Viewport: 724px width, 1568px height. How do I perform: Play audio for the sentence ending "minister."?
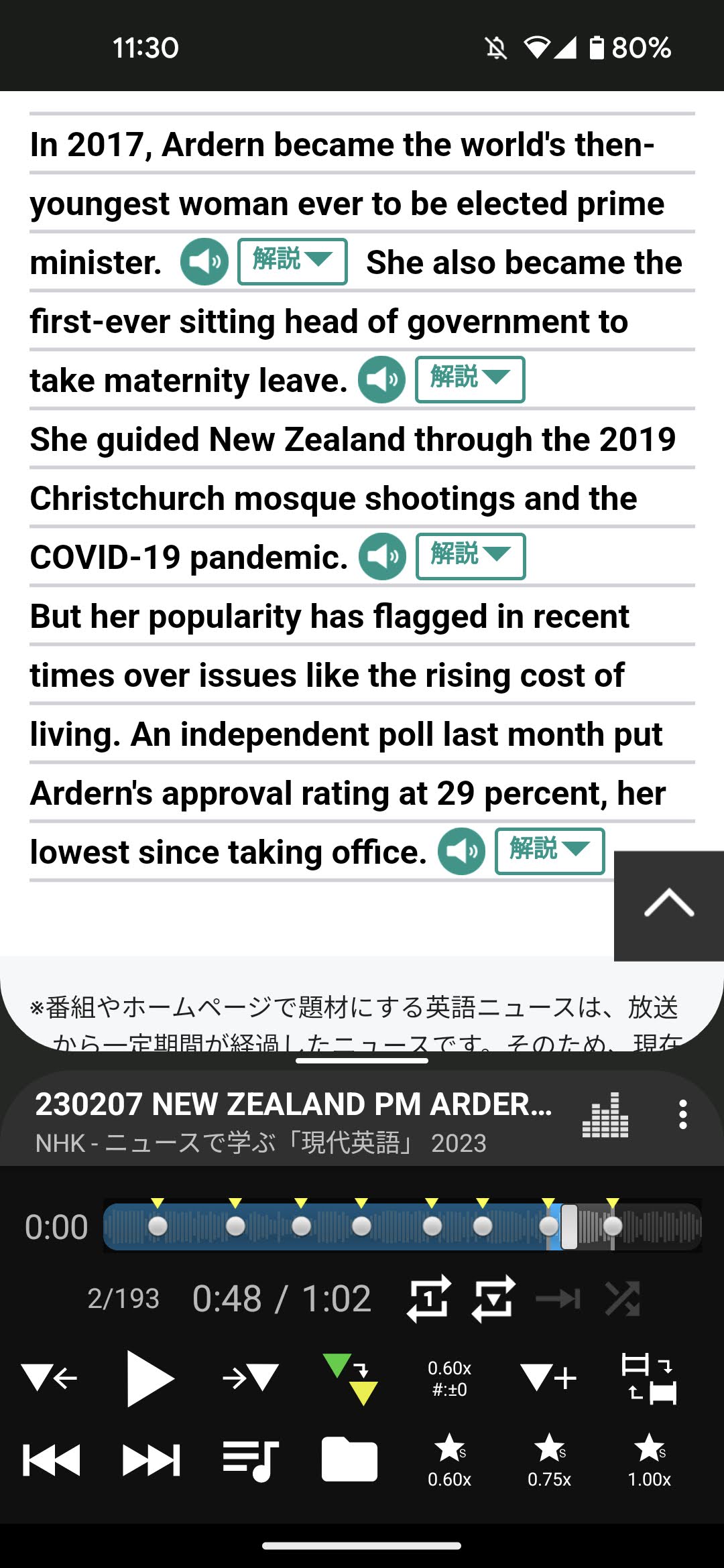(204, 262)
